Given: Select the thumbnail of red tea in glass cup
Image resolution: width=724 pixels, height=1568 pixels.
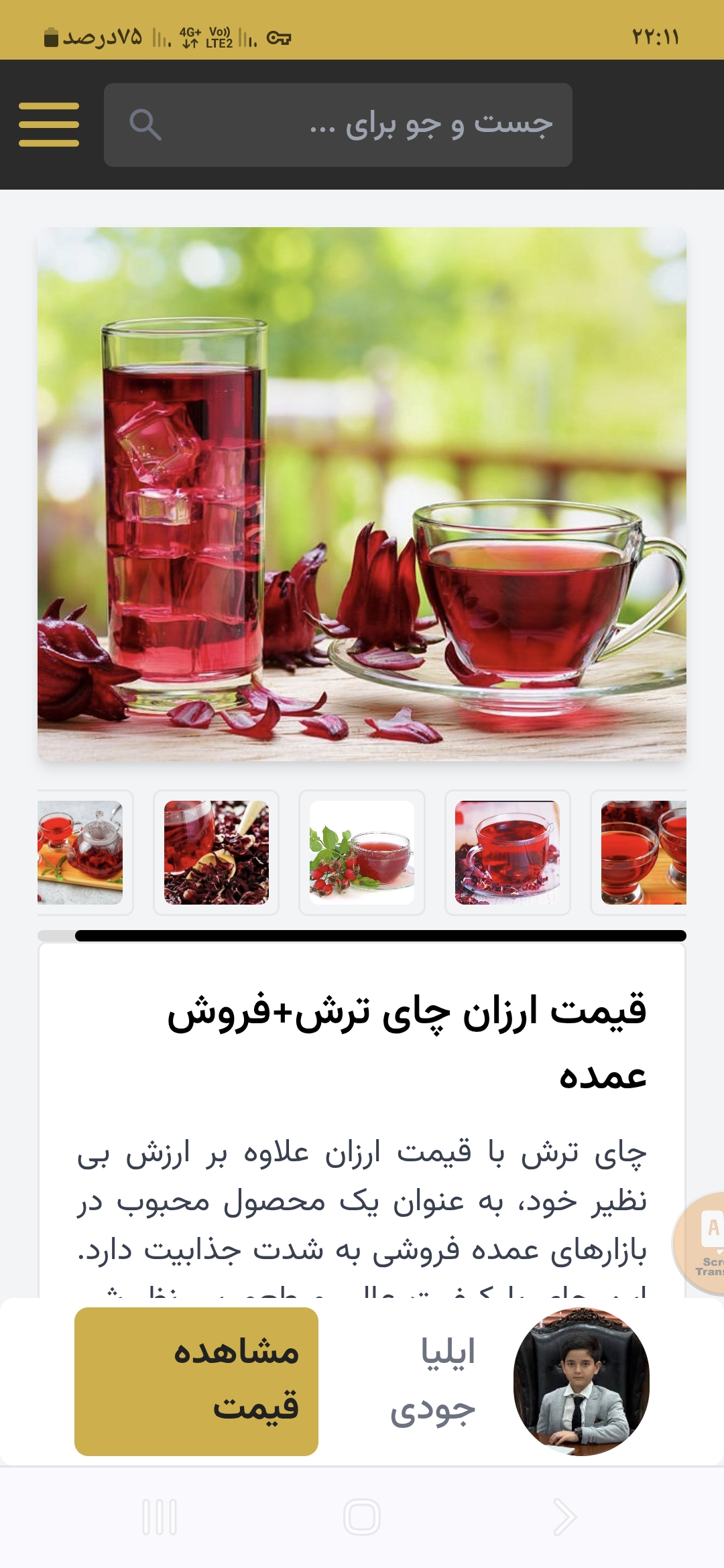Looking at the screenshot, I should (x=507, y=852).
